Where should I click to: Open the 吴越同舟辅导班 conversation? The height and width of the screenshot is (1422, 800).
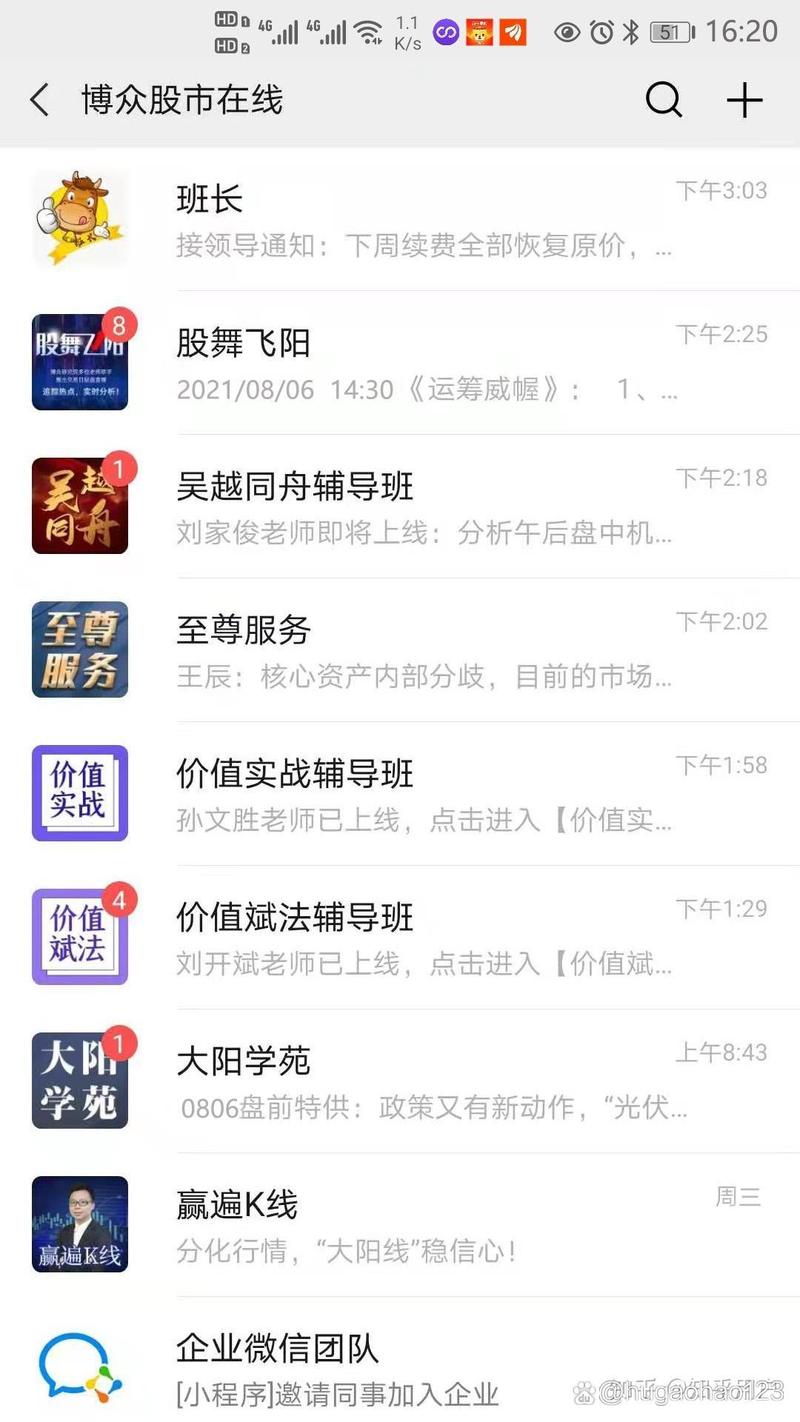(x=400, y=506)
